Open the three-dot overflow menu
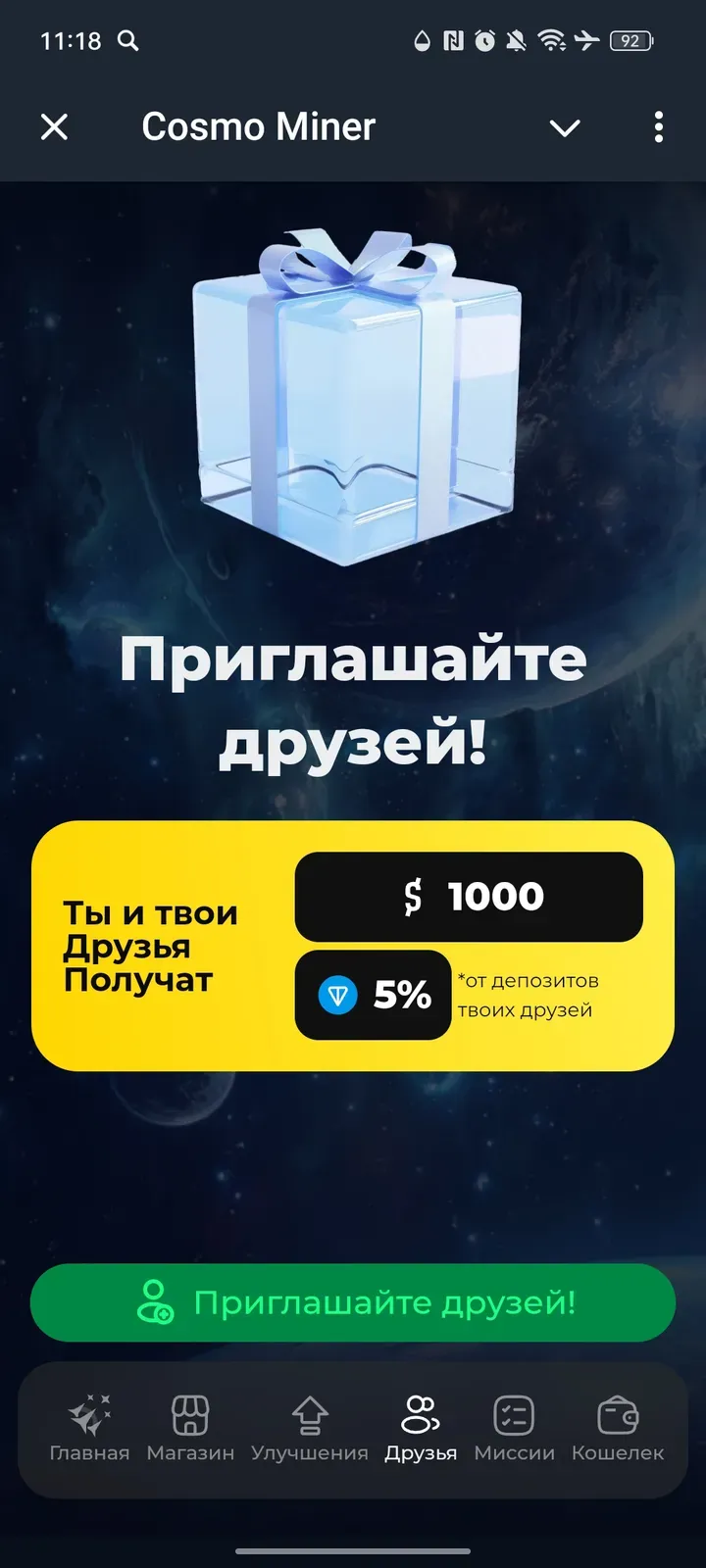This screenshot has height=1568, width=706. pos(658,127)
